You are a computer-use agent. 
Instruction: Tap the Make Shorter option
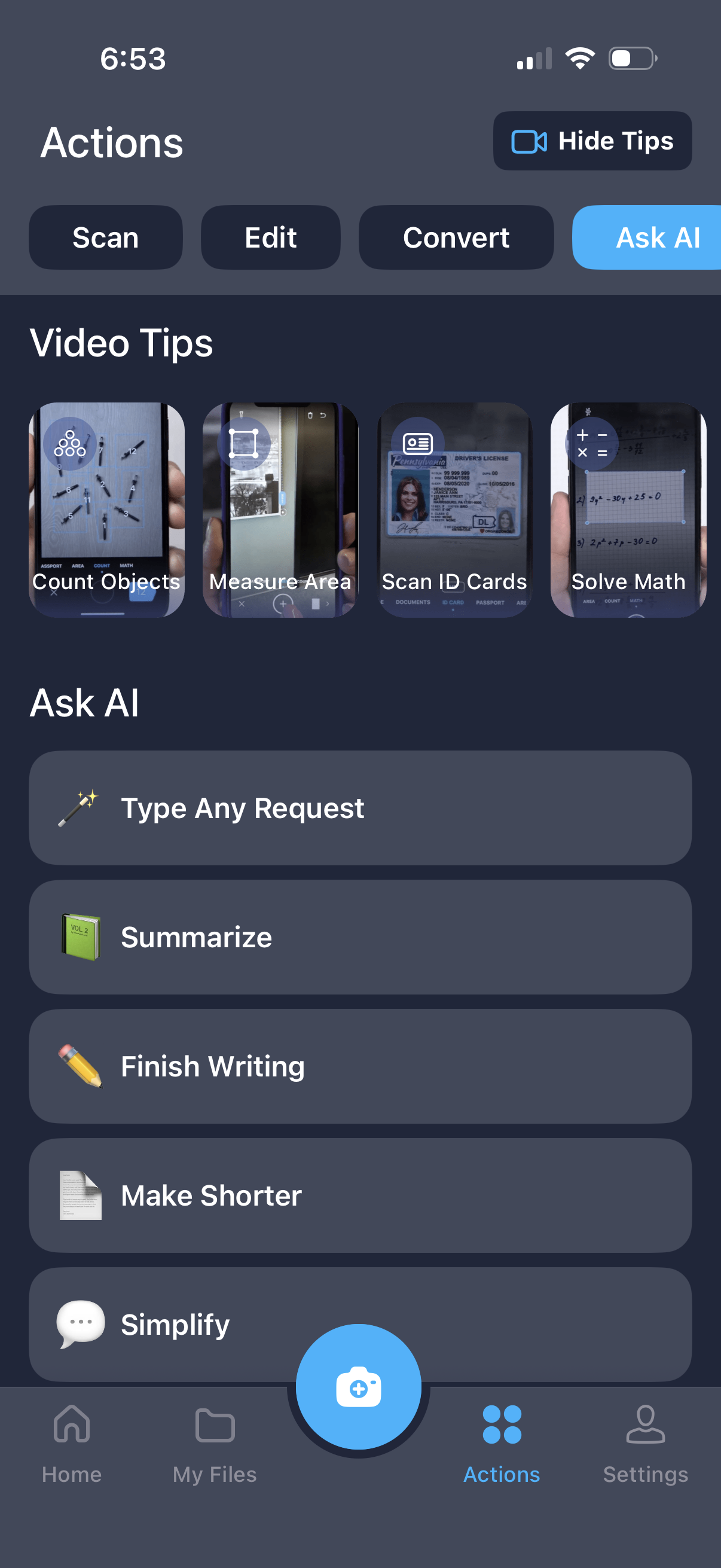[x=360, y=1195]
